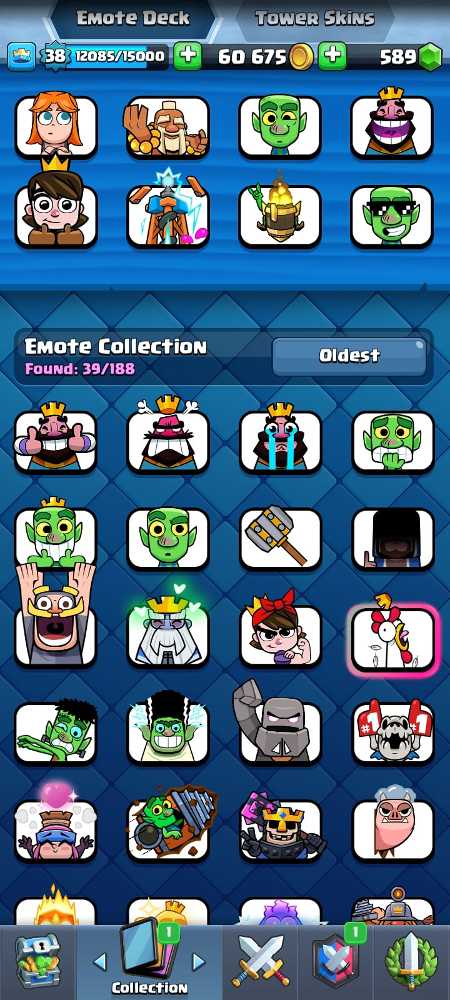The height and width of the screenshot is (1000, 450).
Task: Move to previous tab with left arrow
Action: [100, 962]
